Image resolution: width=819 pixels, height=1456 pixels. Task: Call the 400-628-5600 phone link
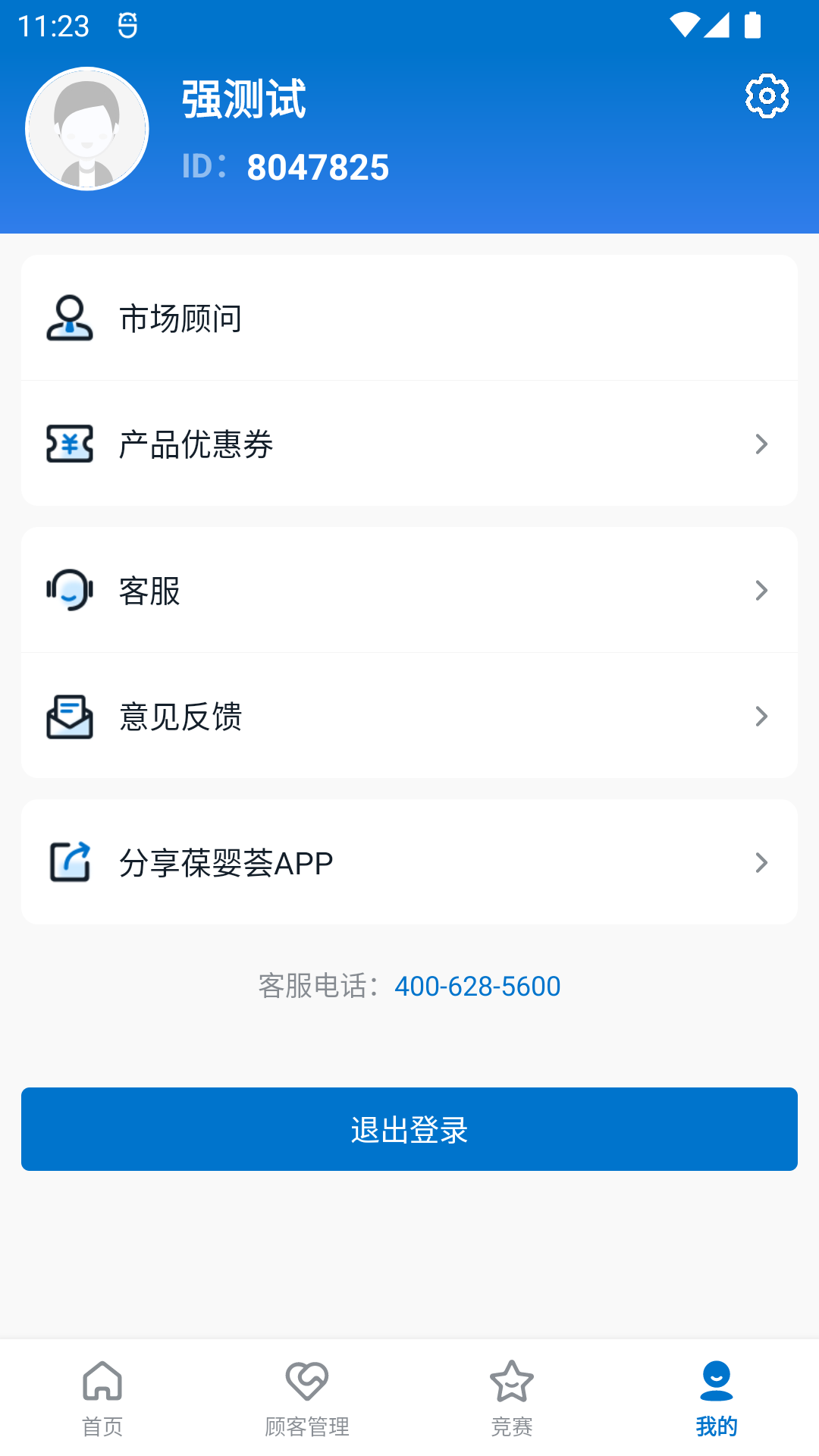coord(479,986)
